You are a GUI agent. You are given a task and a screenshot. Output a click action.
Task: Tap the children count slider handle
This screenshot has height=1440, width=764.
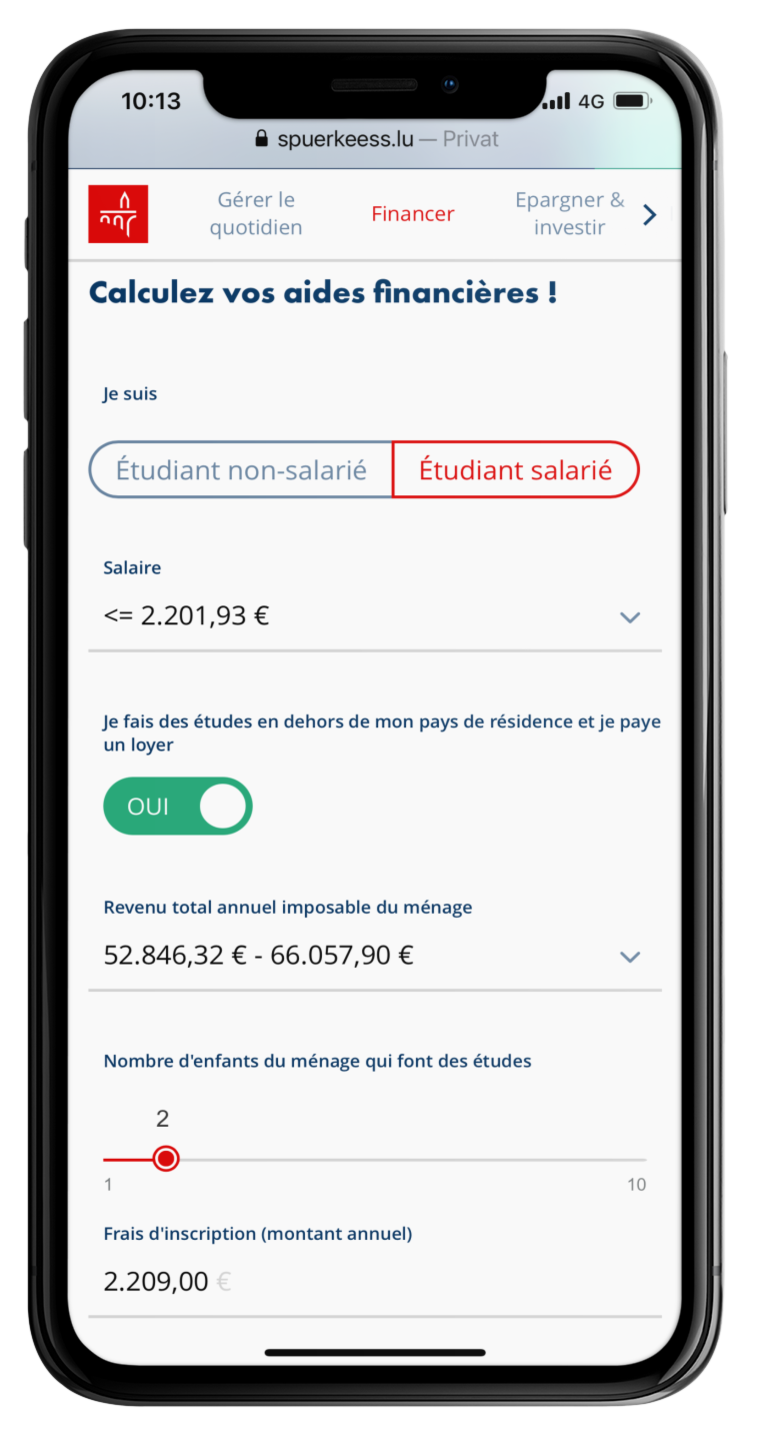[x=166, y=1159]
